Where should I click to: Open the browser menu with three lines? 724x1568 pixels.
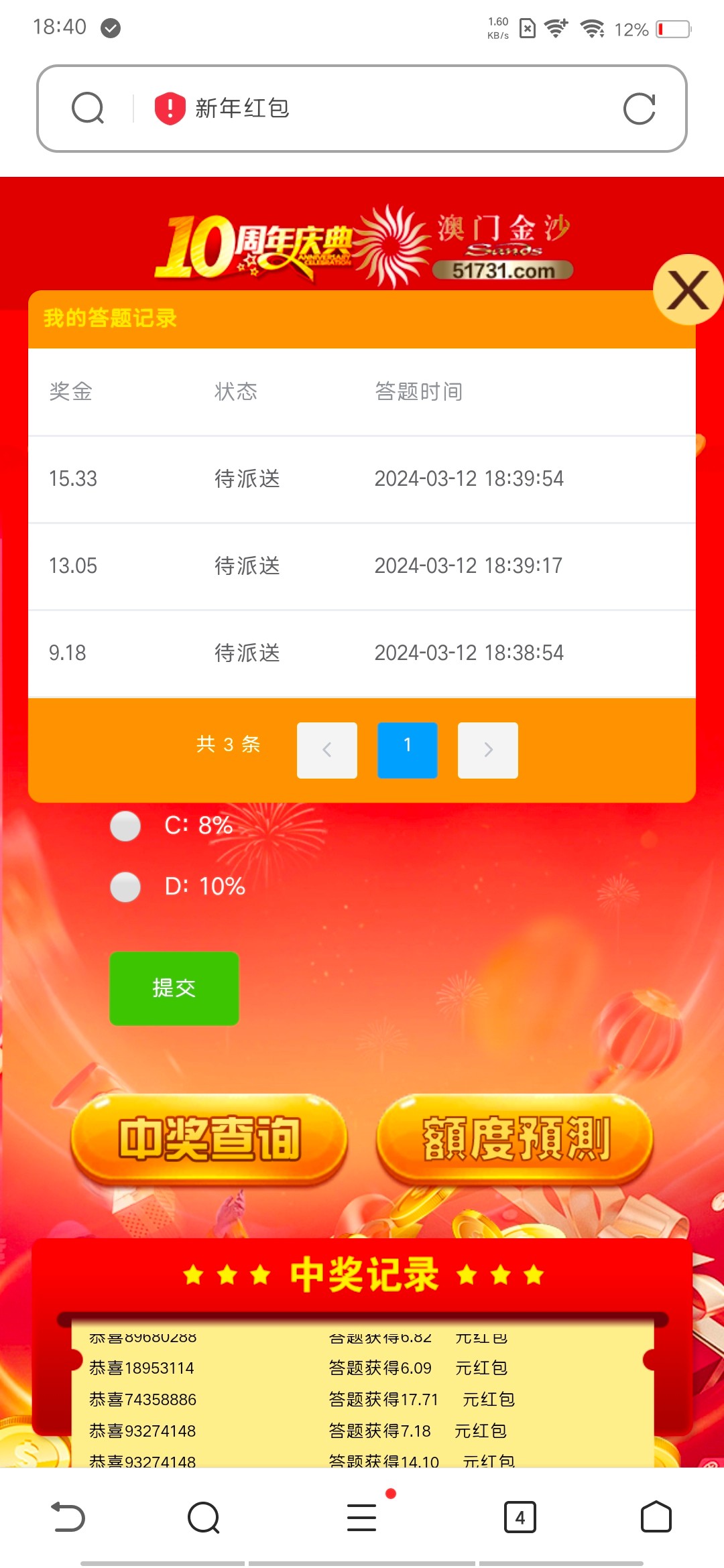tap(362, 1517)
